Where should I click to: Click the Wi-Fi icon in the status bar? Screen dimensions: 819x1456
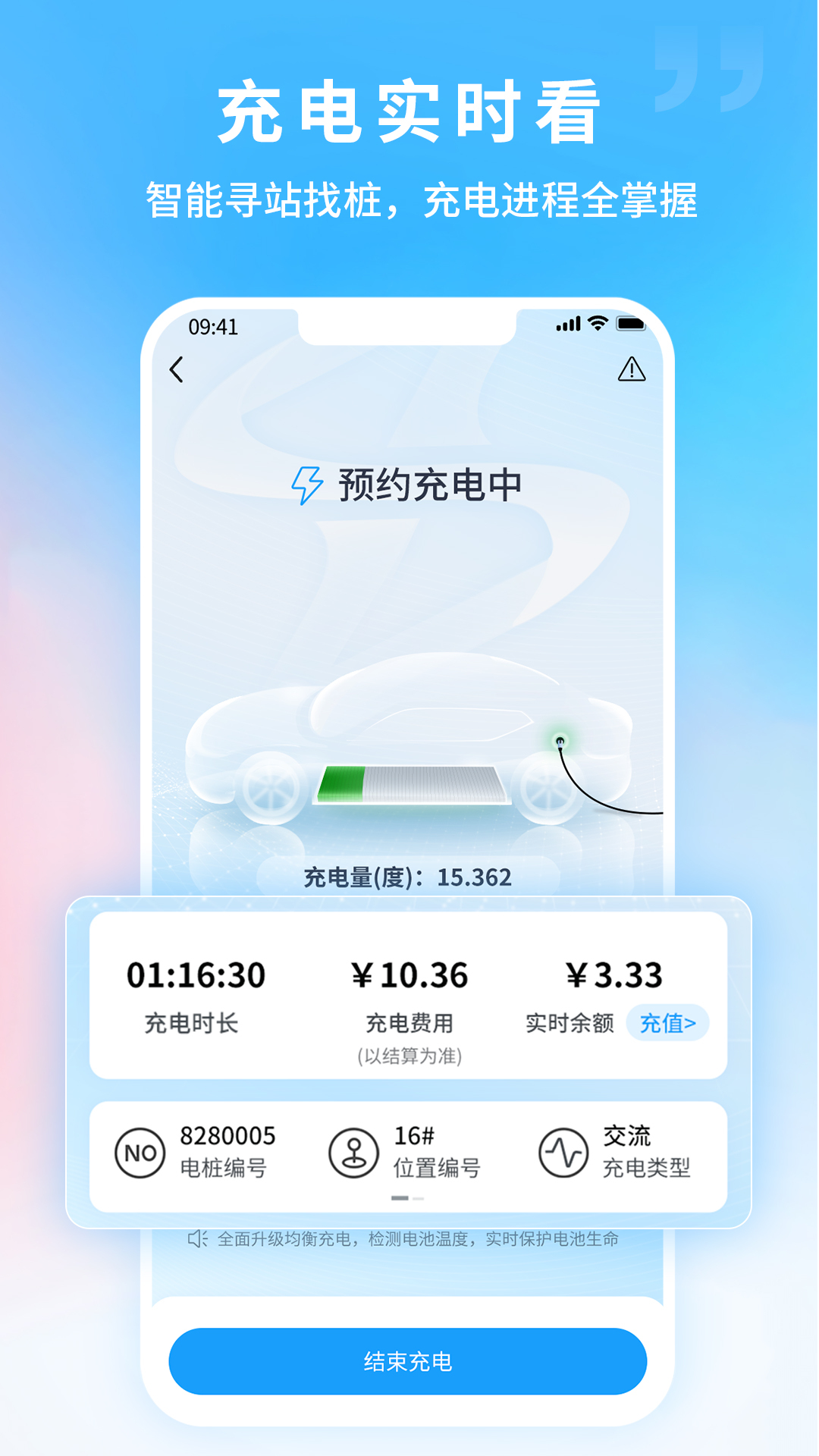point(597,323)
